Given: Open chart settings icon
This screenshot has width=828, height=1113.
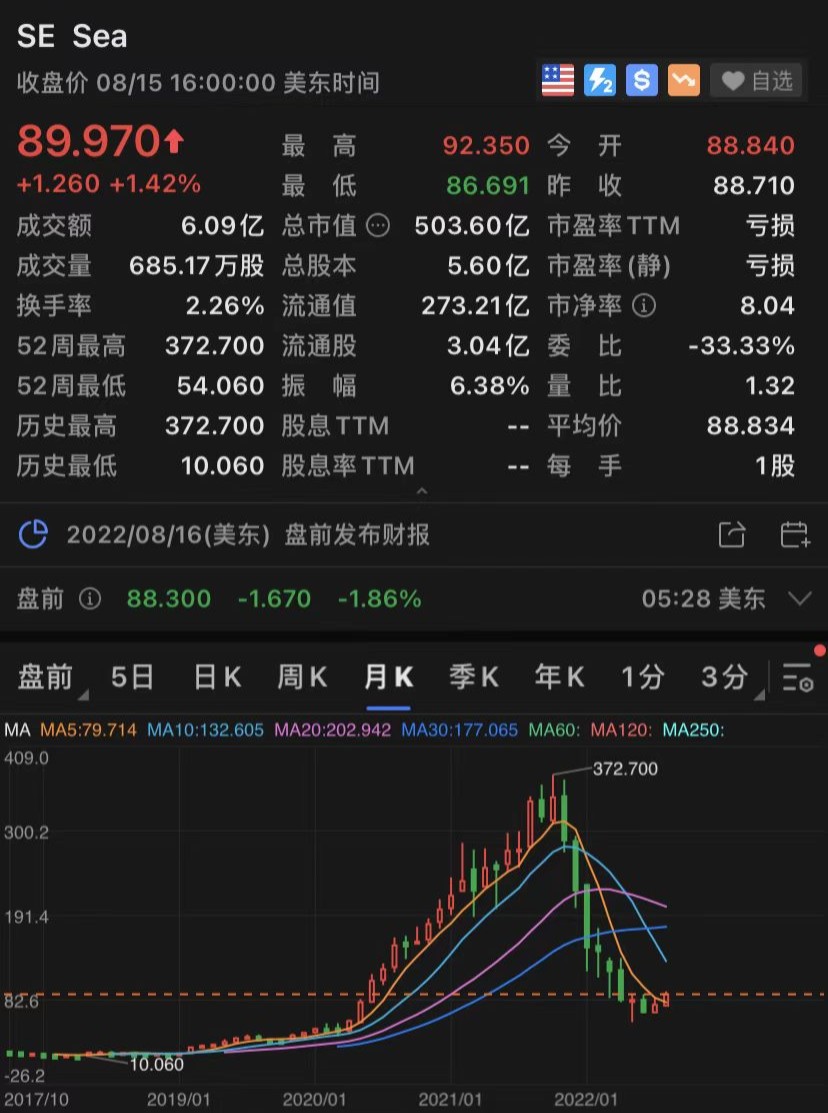Looking at the screenshot, I should pos(798,679).
